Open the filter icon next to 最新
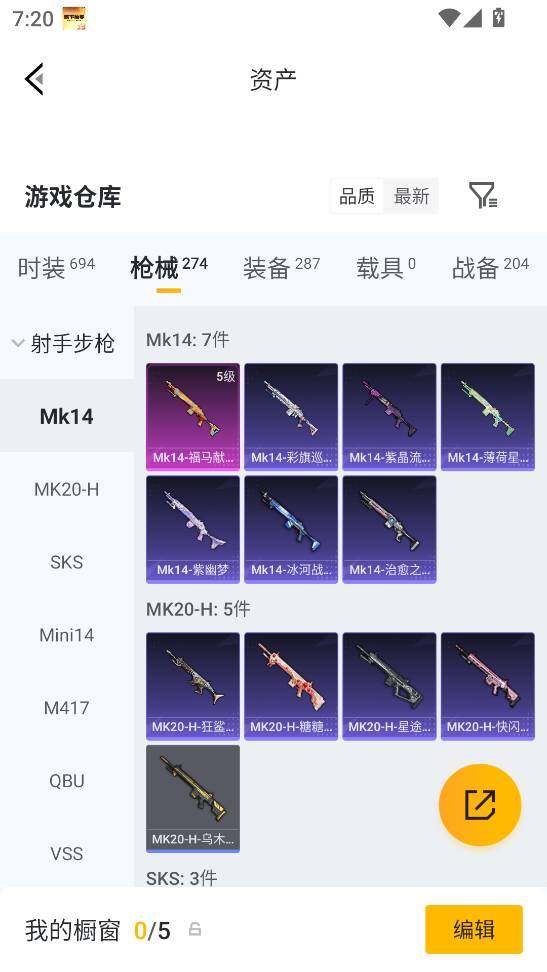Screen dimensions: 547x972 point(483,196)
